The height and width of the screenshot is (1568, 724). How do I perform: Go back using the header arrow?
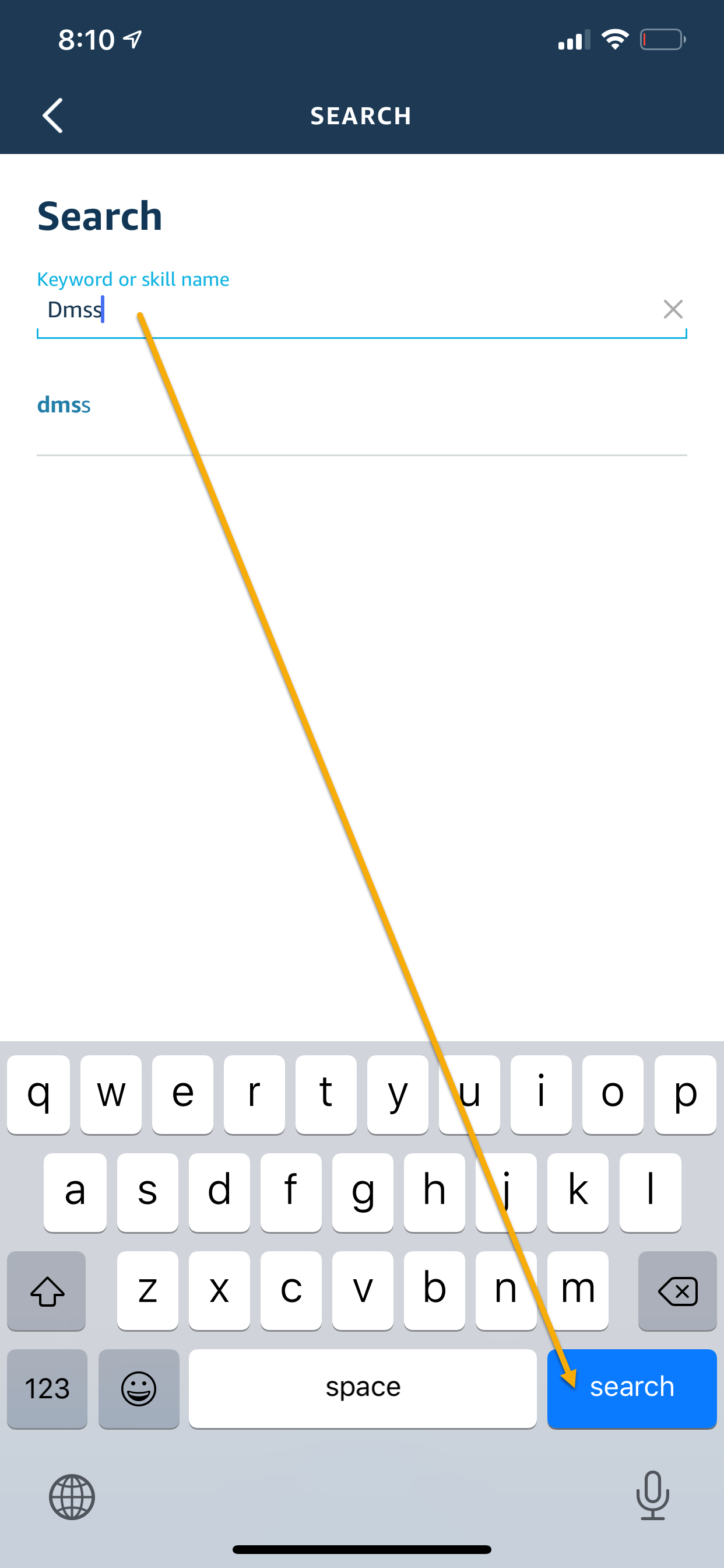pos(53,115)
